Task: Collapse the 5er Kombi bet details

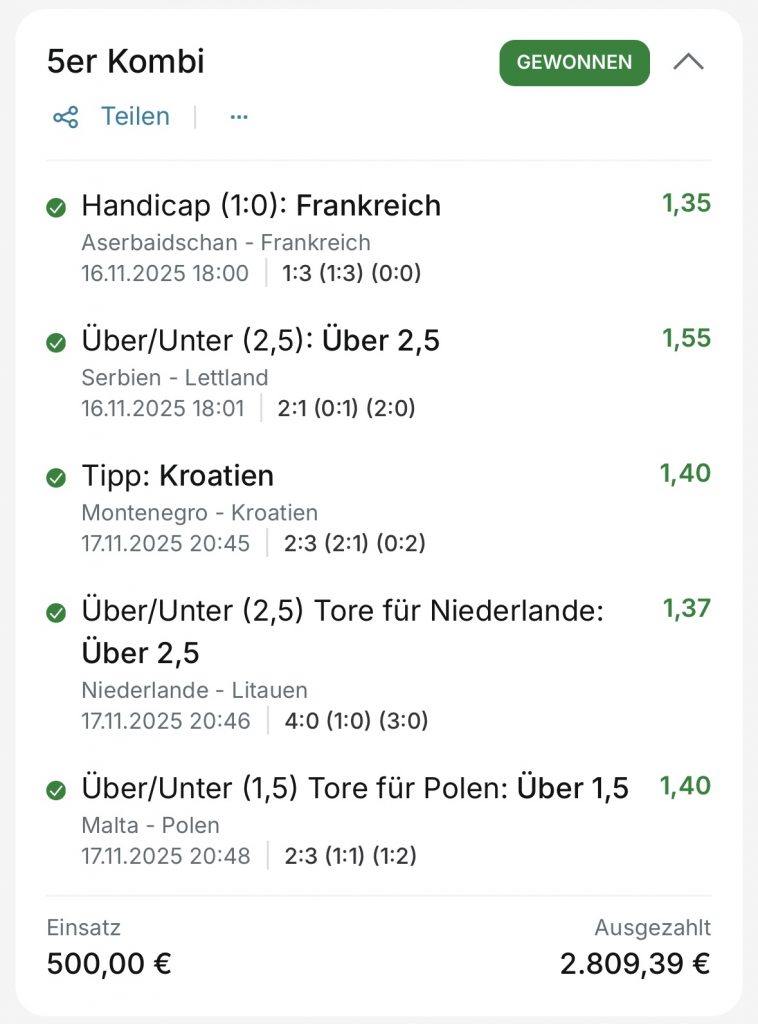Action: click(688, 62)
